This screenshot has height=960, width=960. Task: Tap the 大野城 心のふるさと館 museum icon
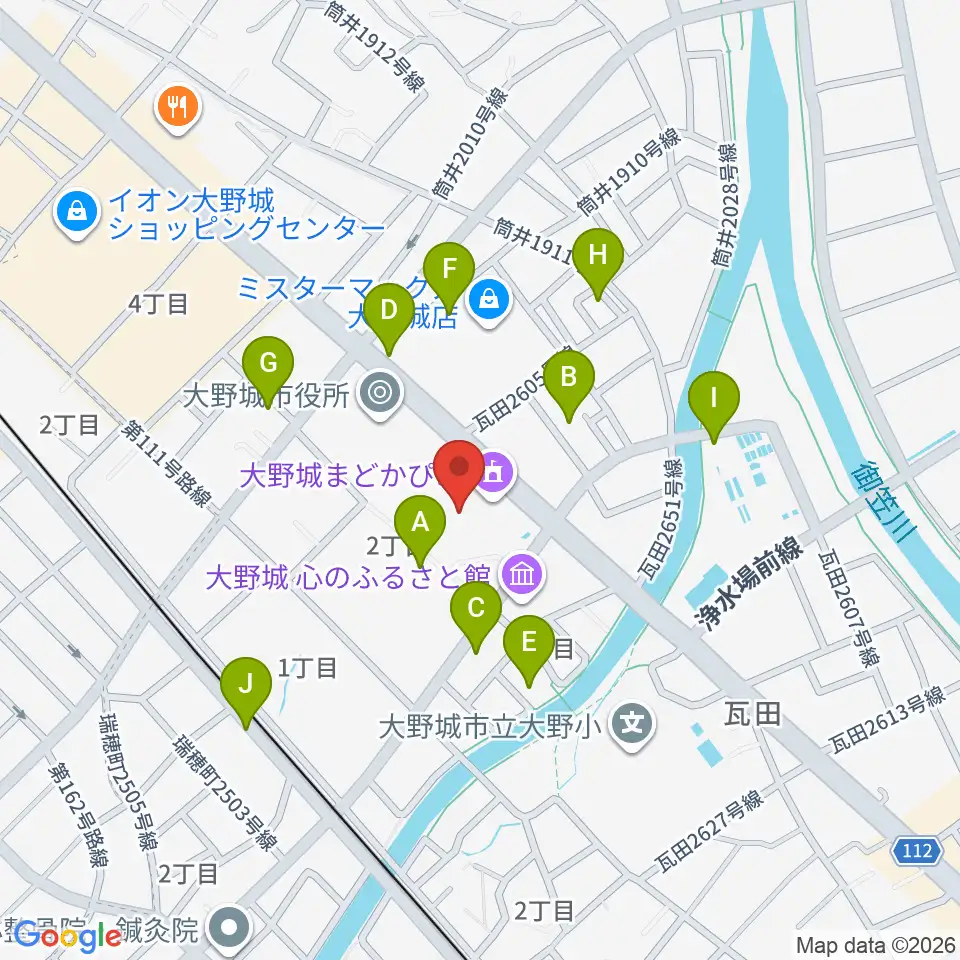[x=523, y=575]
